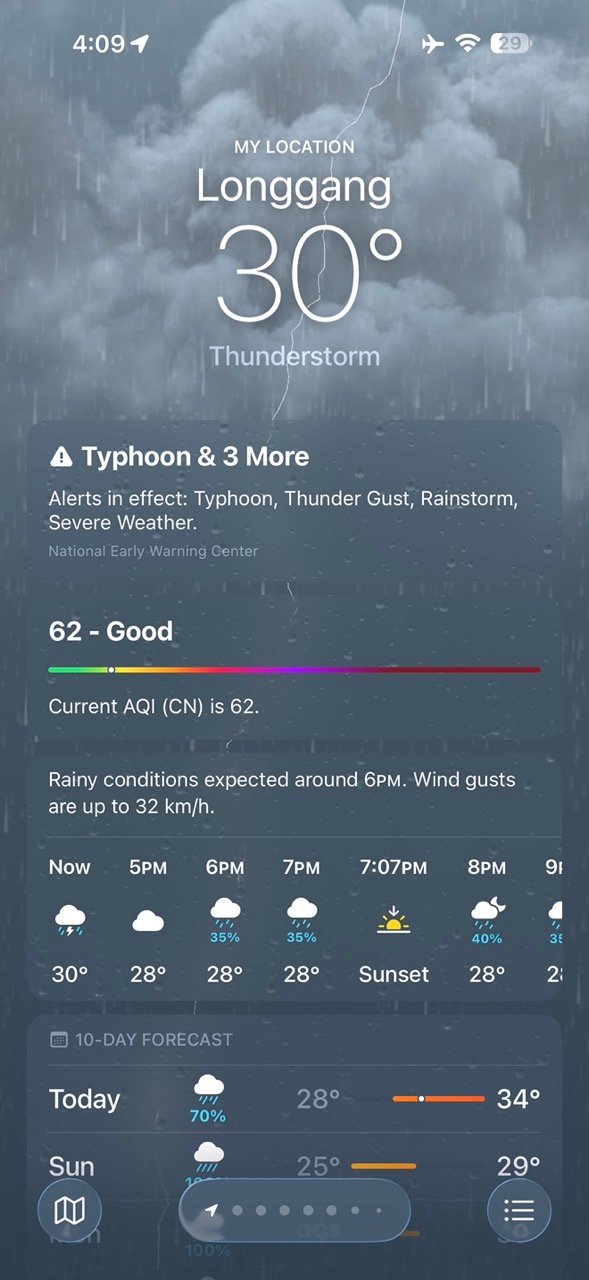589x1280 pixels.
Task: Tap the location page indicator dots
Action: pos(295,1211)
